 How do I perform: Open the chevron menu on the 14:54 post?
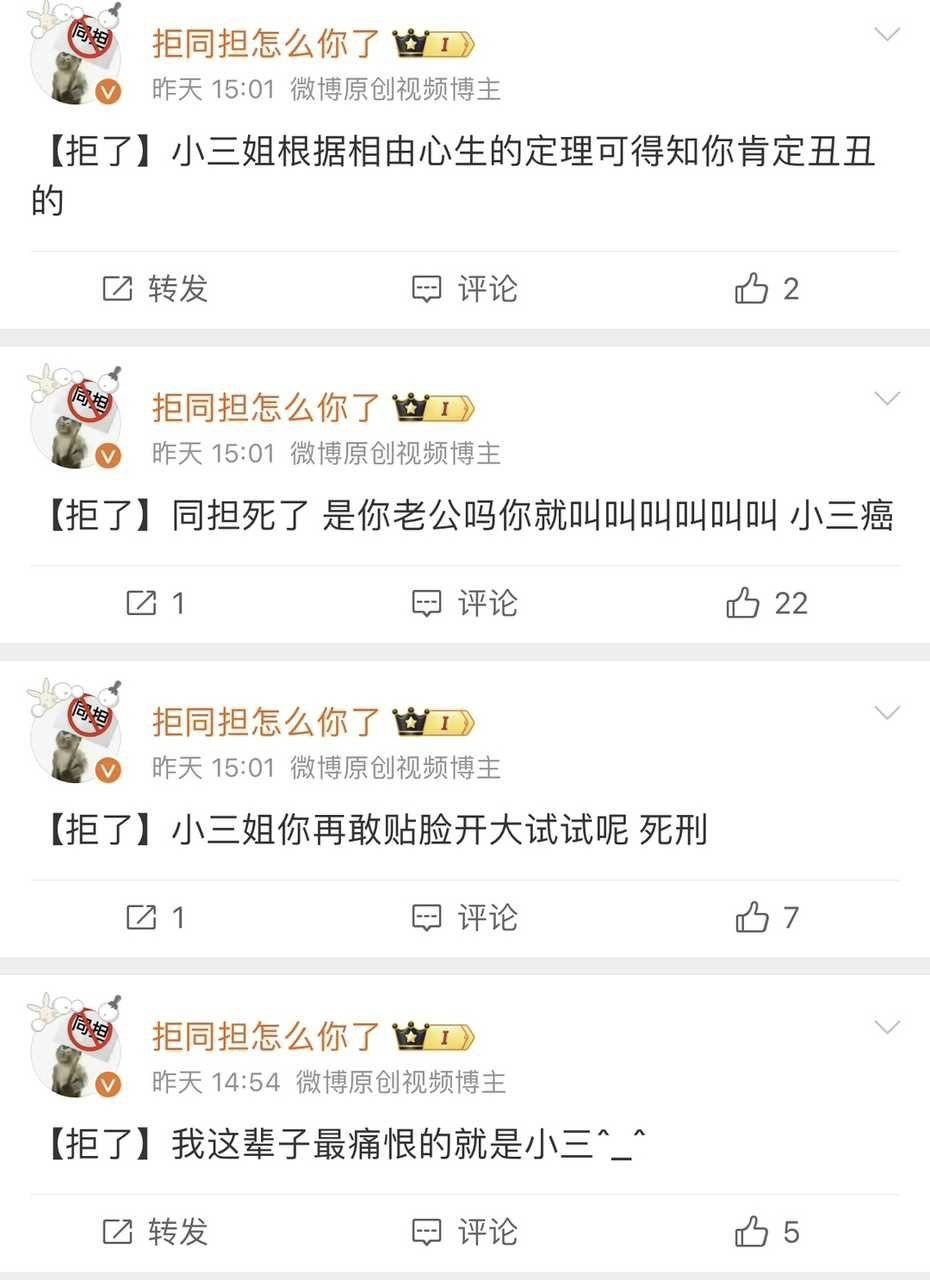[887, 1027]
